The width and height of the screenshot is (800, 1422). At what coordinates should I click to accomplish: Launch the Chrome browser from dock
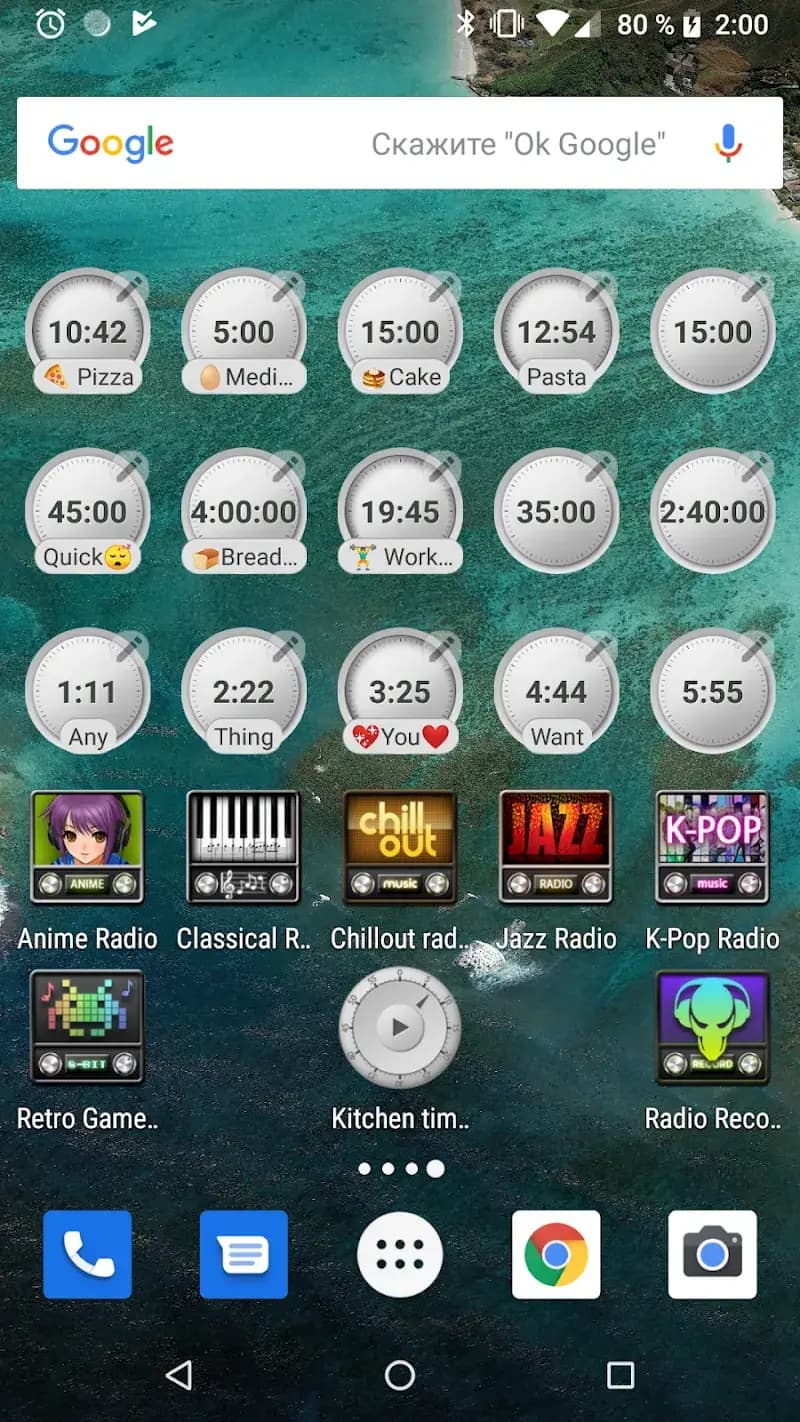(x=556, y=1254)
